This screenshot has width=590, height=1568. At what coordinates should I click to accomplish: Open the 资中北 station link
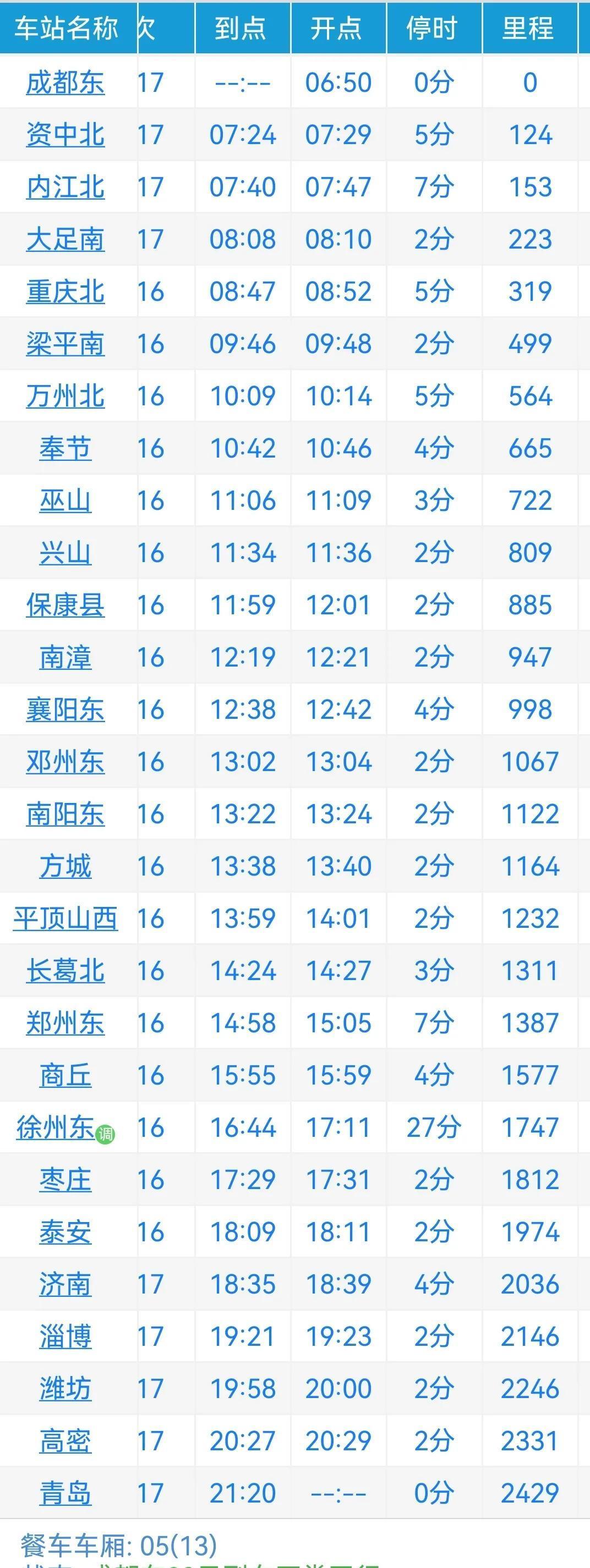click(65, 135)
